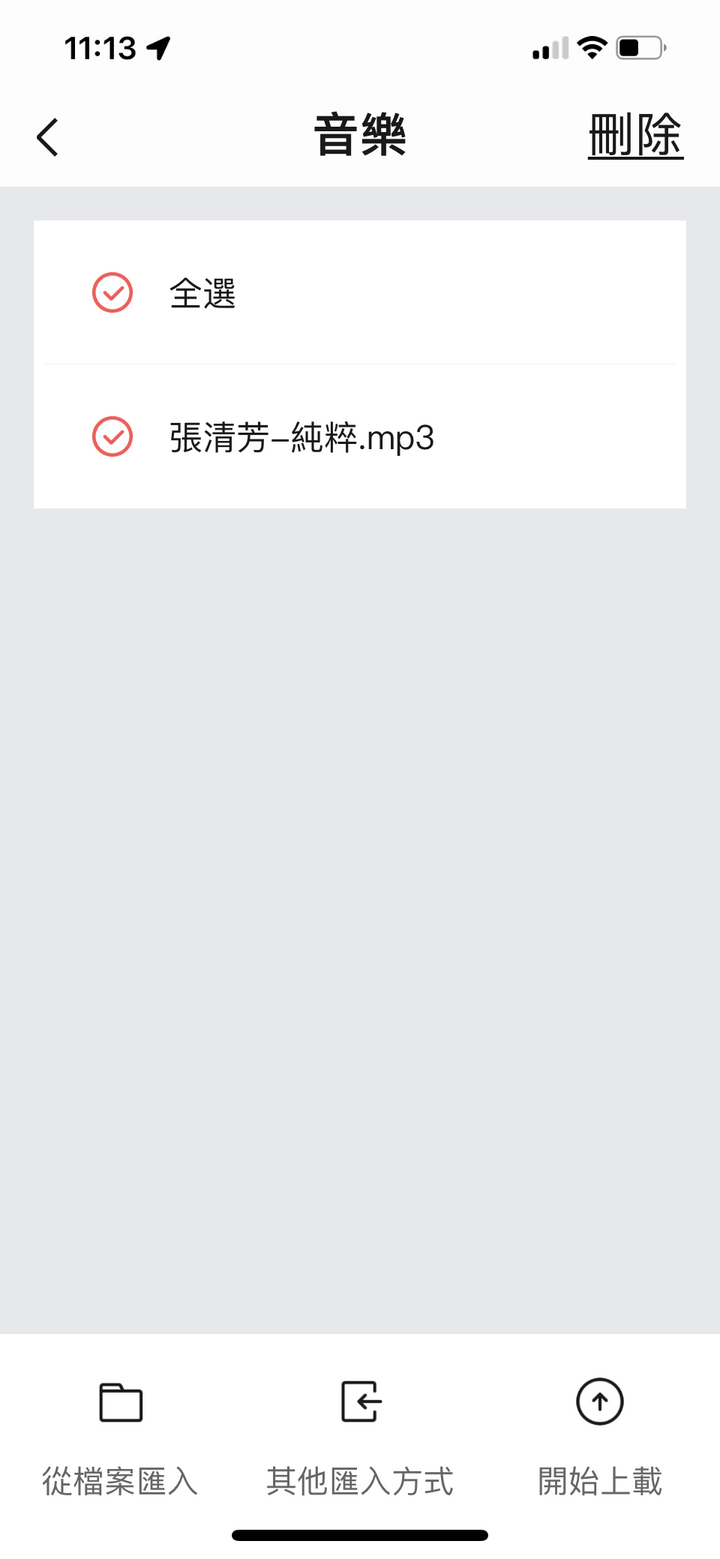Open 其他匯入方式 import options
This screenshot has width=720, height=1559.
click(360, 1435)
